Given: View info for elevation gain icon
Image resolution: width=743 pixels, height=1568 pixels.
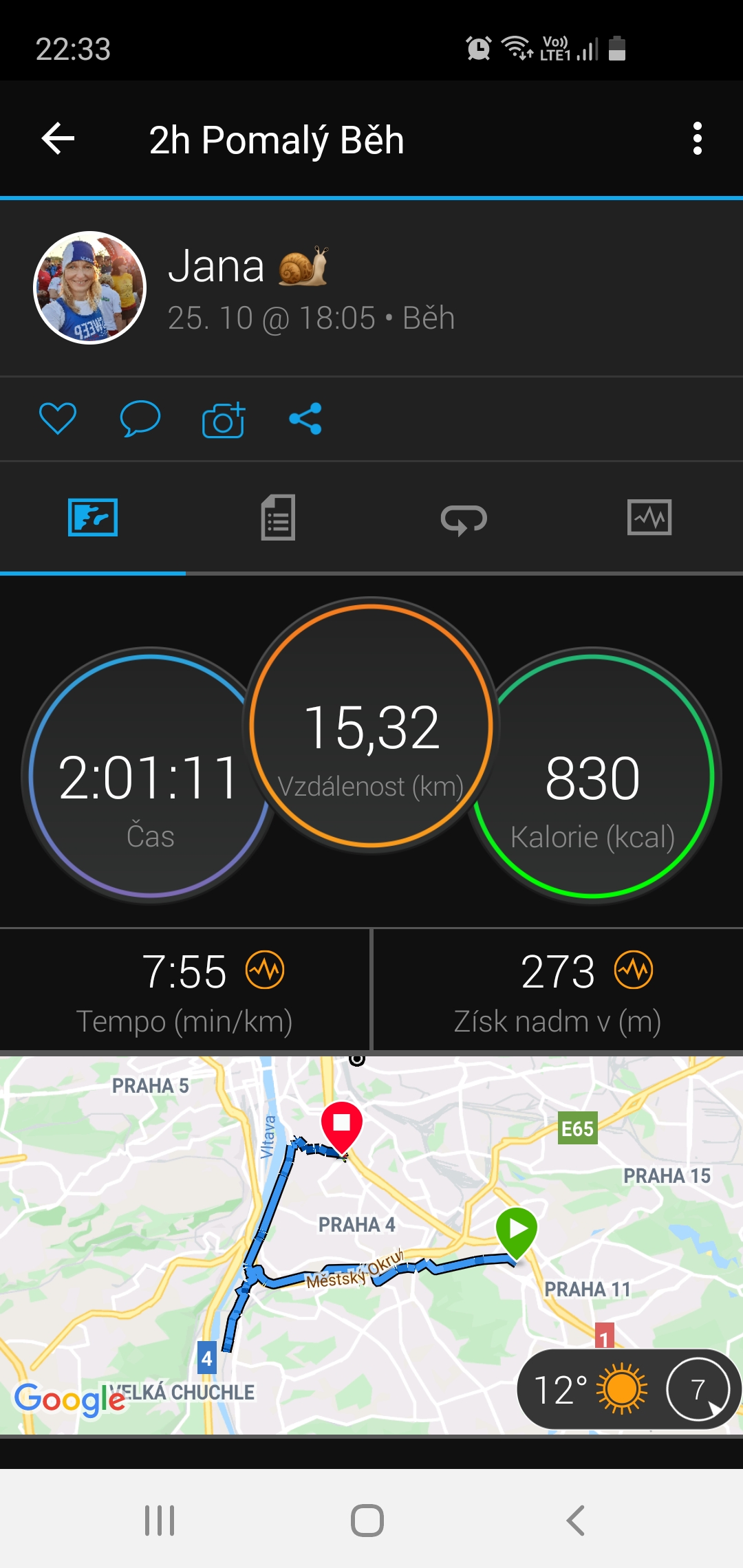Looking at the screenshot, I should [634, 970].
